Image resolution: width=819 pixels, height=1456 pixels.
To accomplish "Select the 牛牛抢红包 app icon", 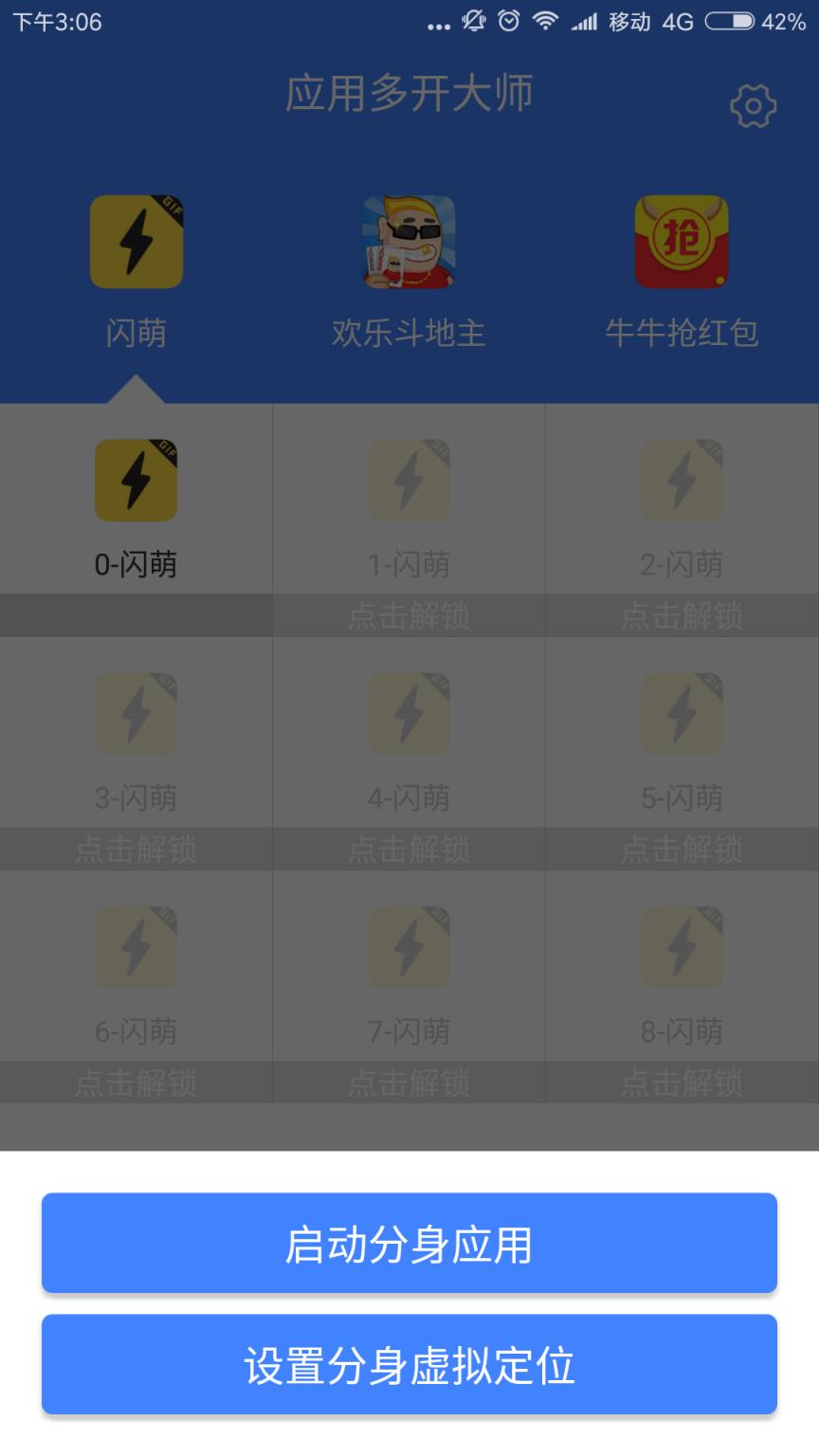I will (682, 242).
